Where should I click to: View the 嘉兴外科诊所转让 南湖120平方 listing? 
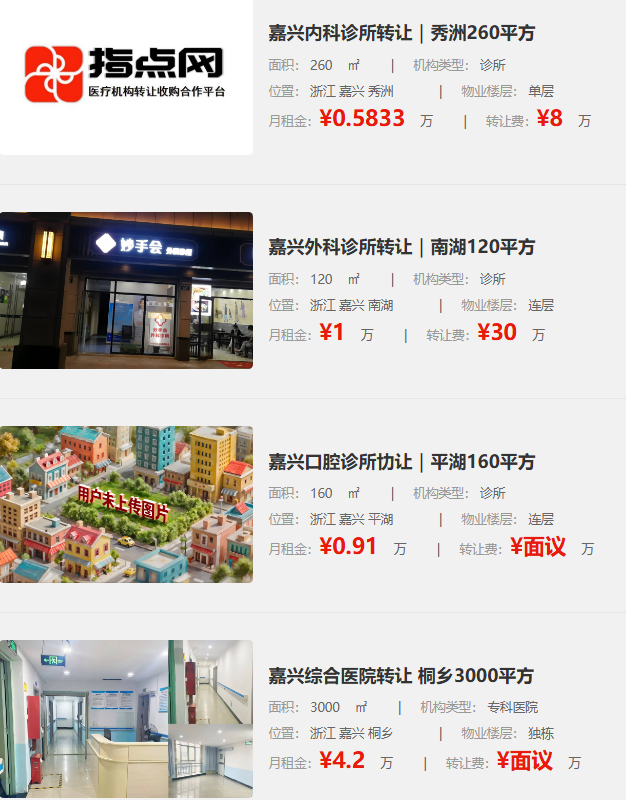click(x=401, y=247)
